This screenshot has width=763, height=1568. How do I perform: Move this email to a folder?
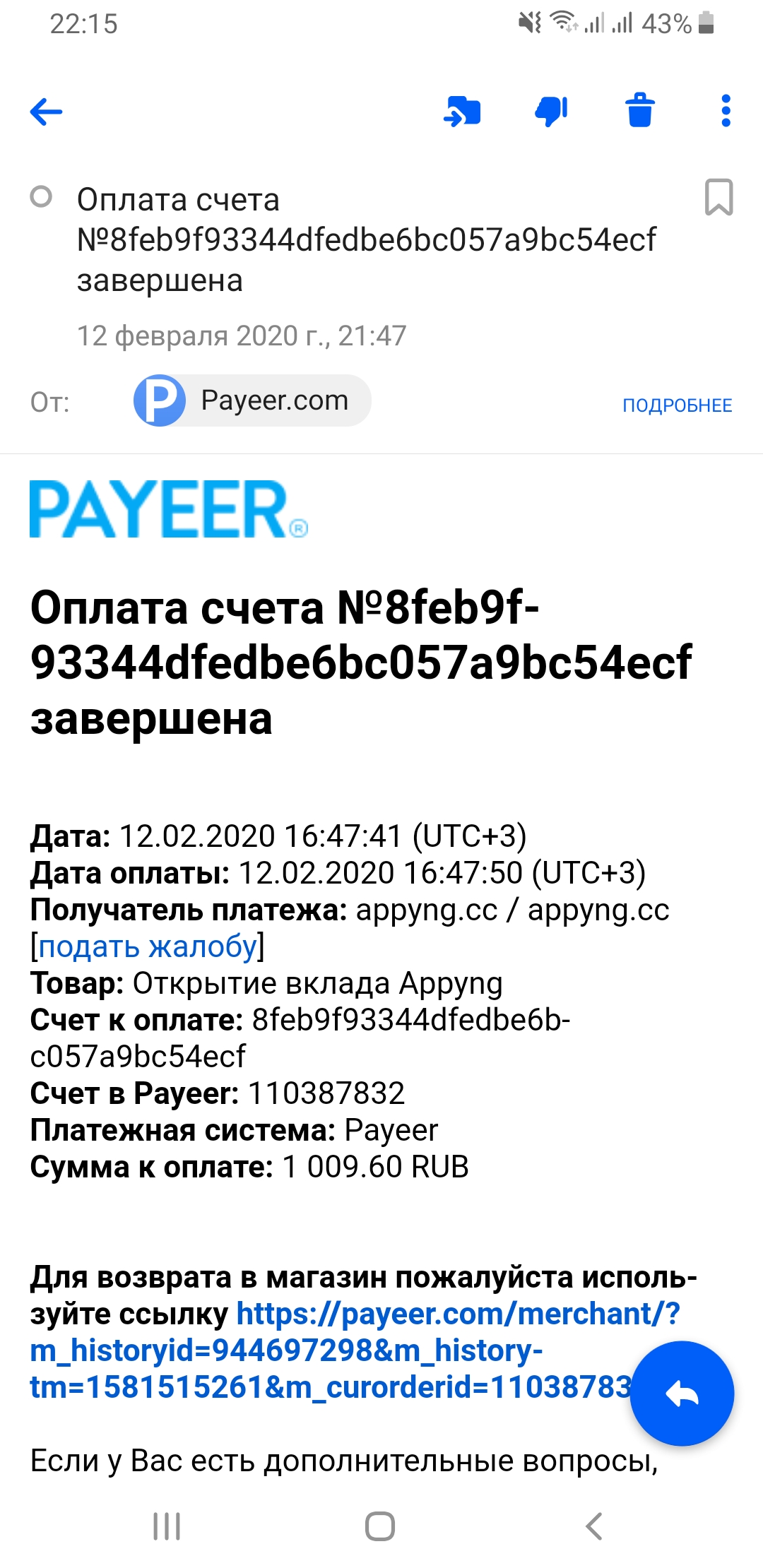point(462,112)
